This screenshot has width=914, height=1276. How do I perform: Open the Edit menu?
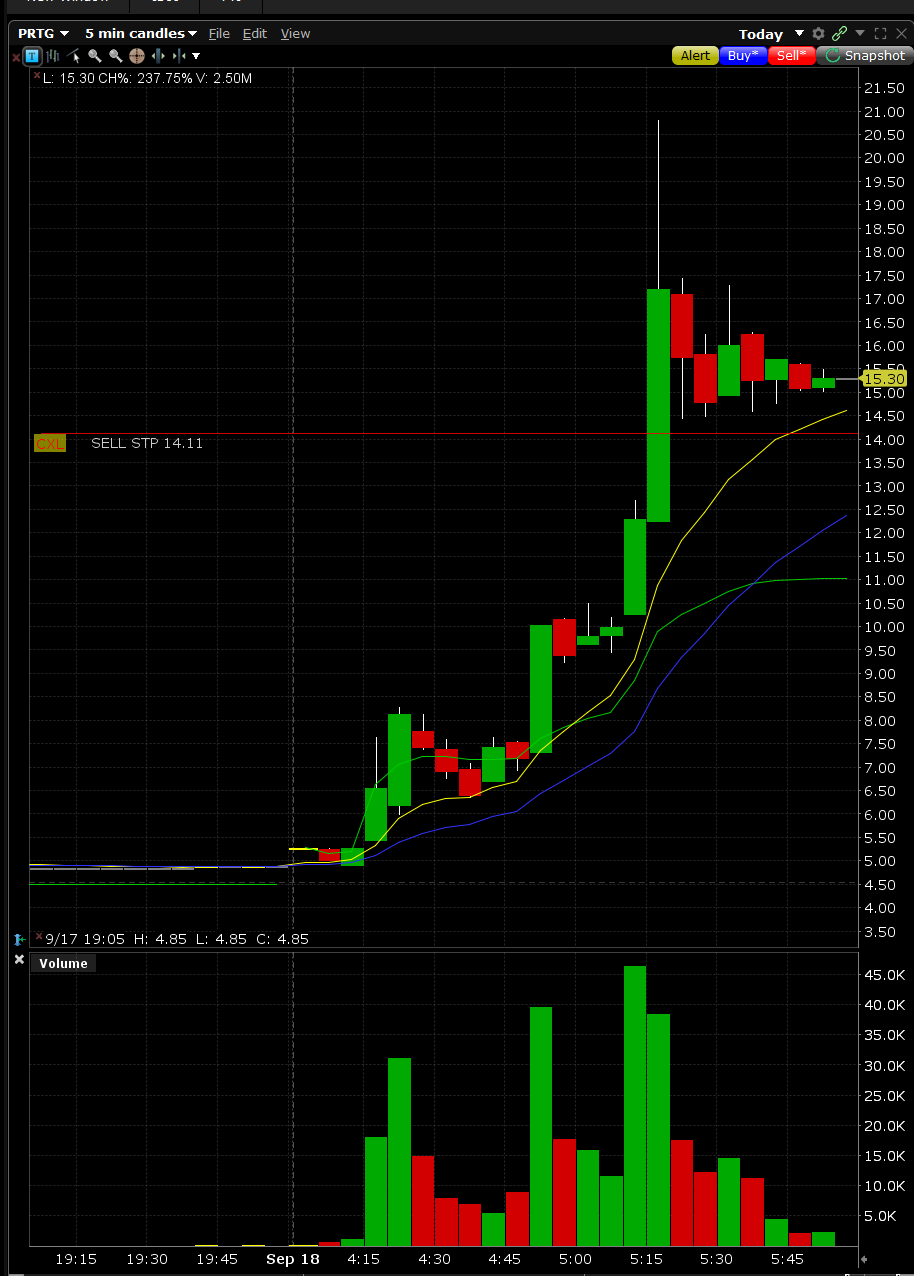(255, 34)
